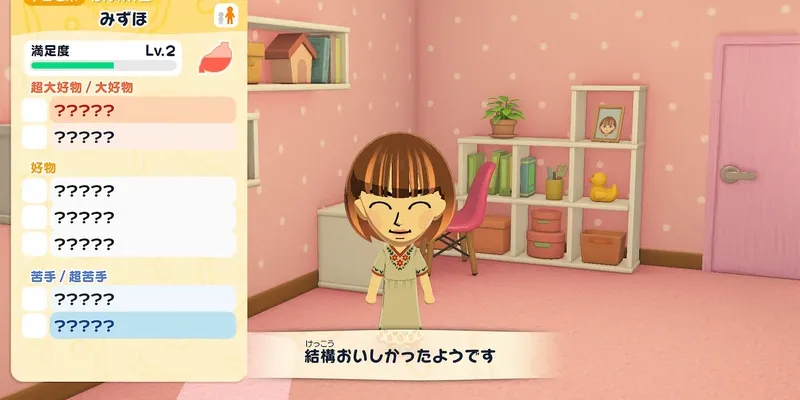The image size is (800, 400).
Task: Tap the person size icon beside みずほ
Action: 225,15
